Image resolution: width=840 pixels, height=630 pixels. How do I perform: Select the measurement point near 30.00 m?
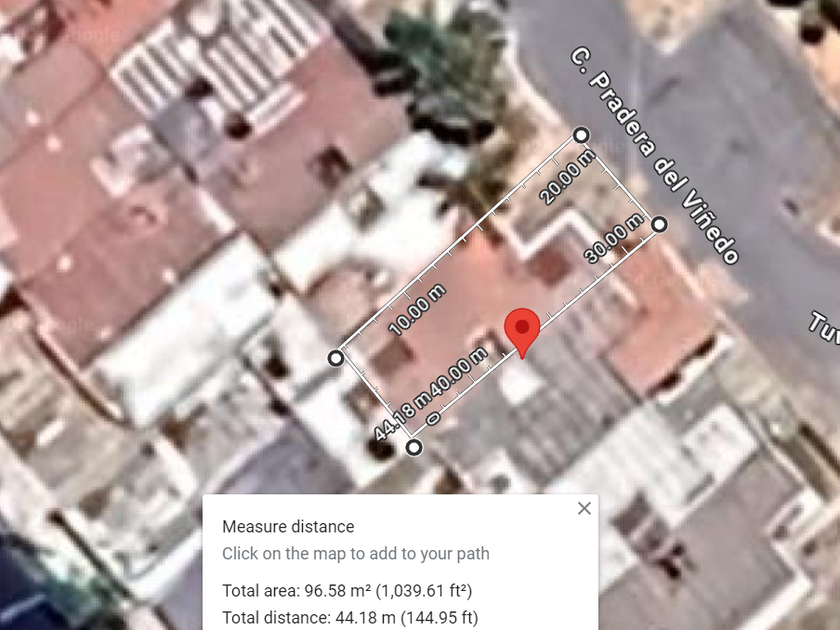pyautogui.click(x=659, y=224)
